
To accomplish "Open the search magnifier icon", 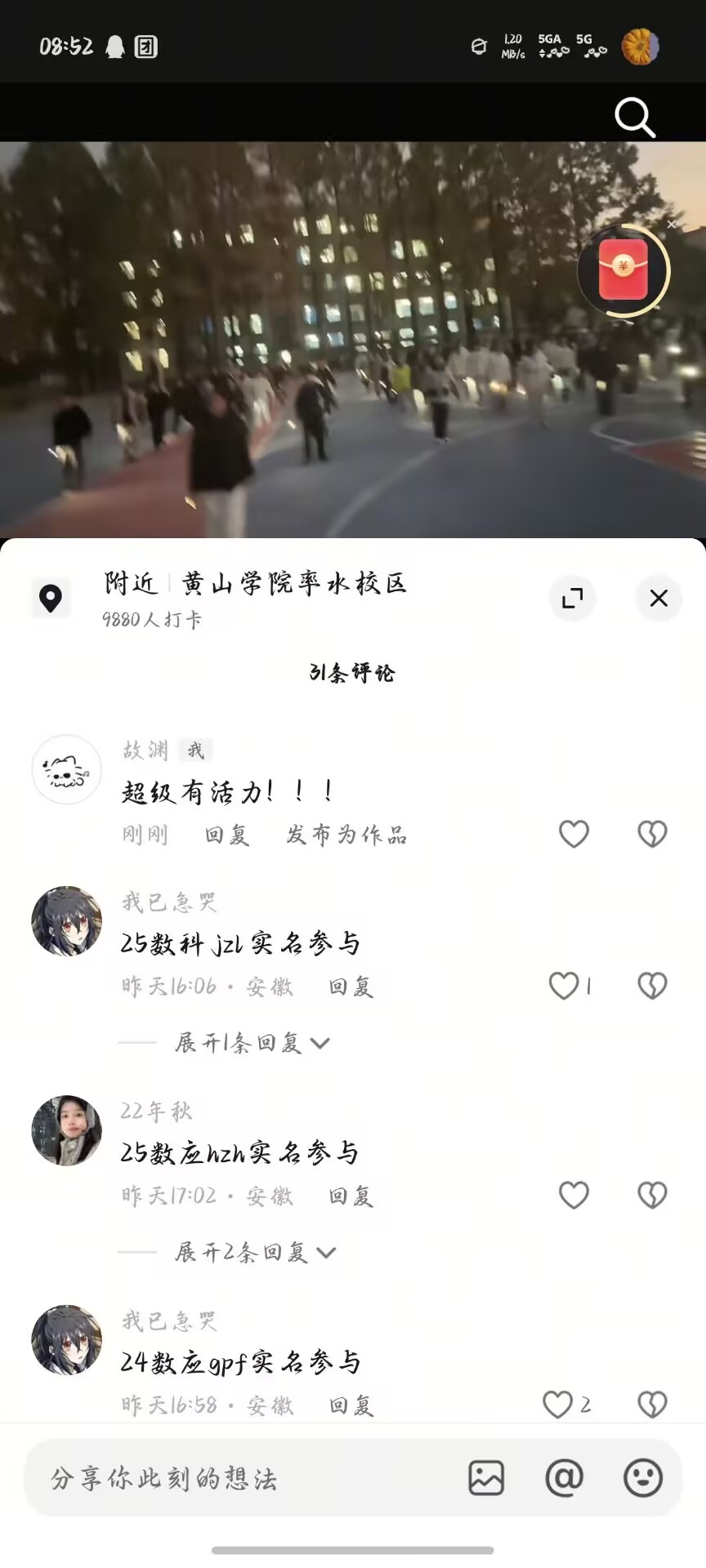I will tap(635, 118).
